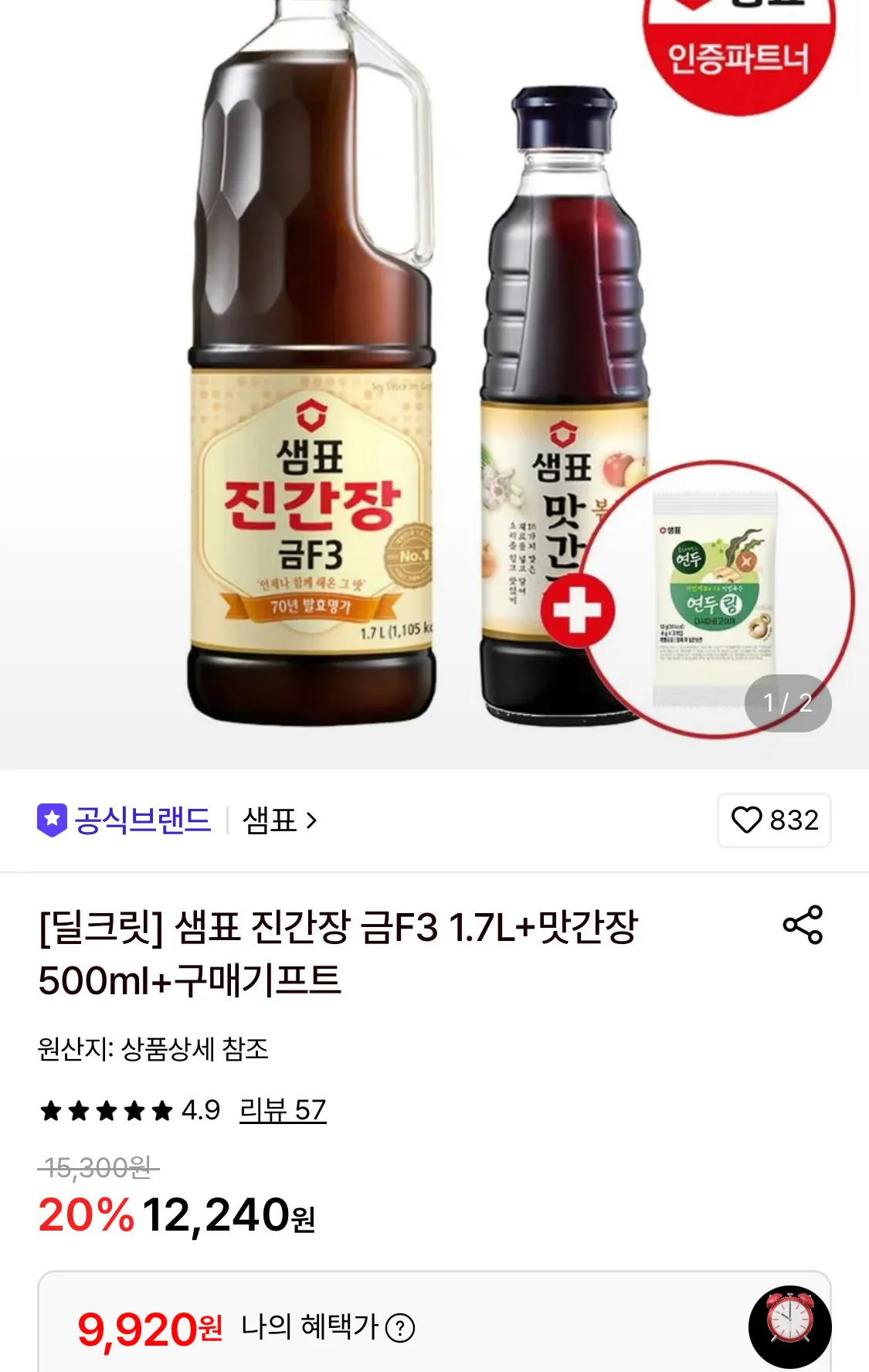Open the floating alarm clock button
Image resolution: width=869 pixels, height=1372 pixels.
(789, 1326)
